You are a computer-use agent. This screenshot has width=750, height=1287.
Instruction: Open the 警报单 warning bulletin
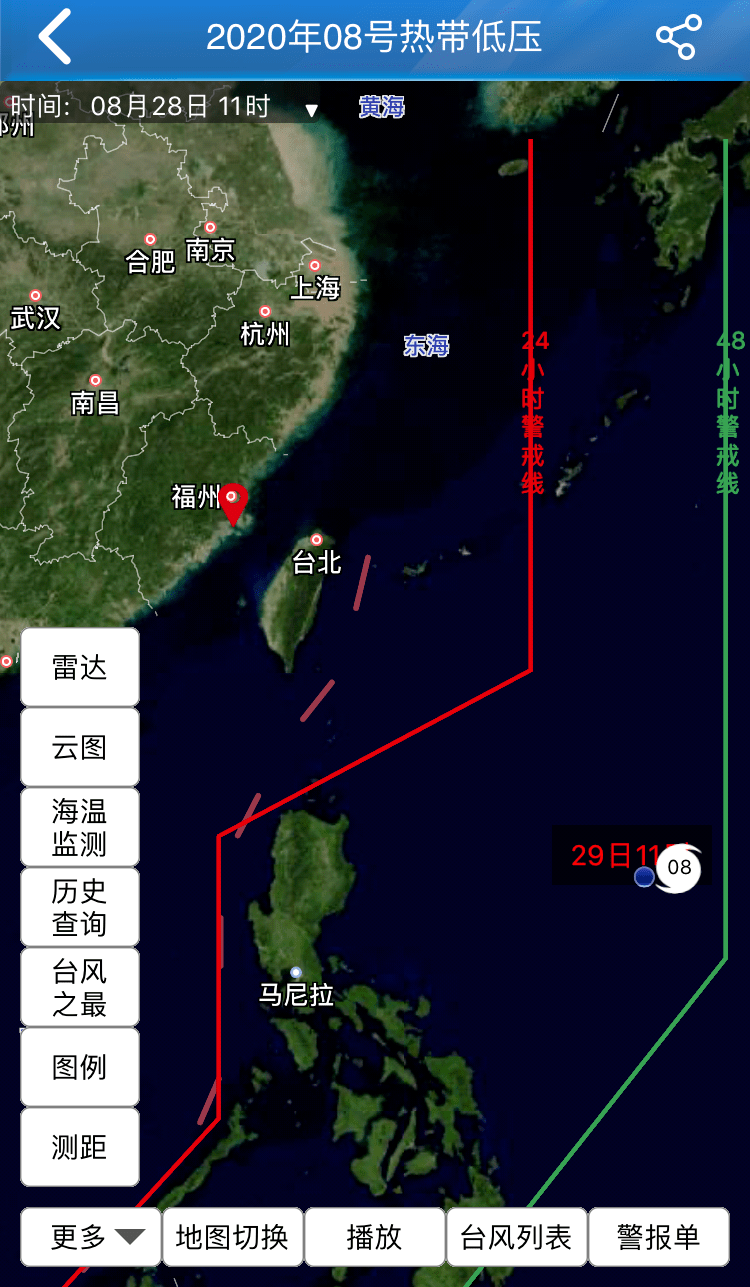tap(659, 1237)
